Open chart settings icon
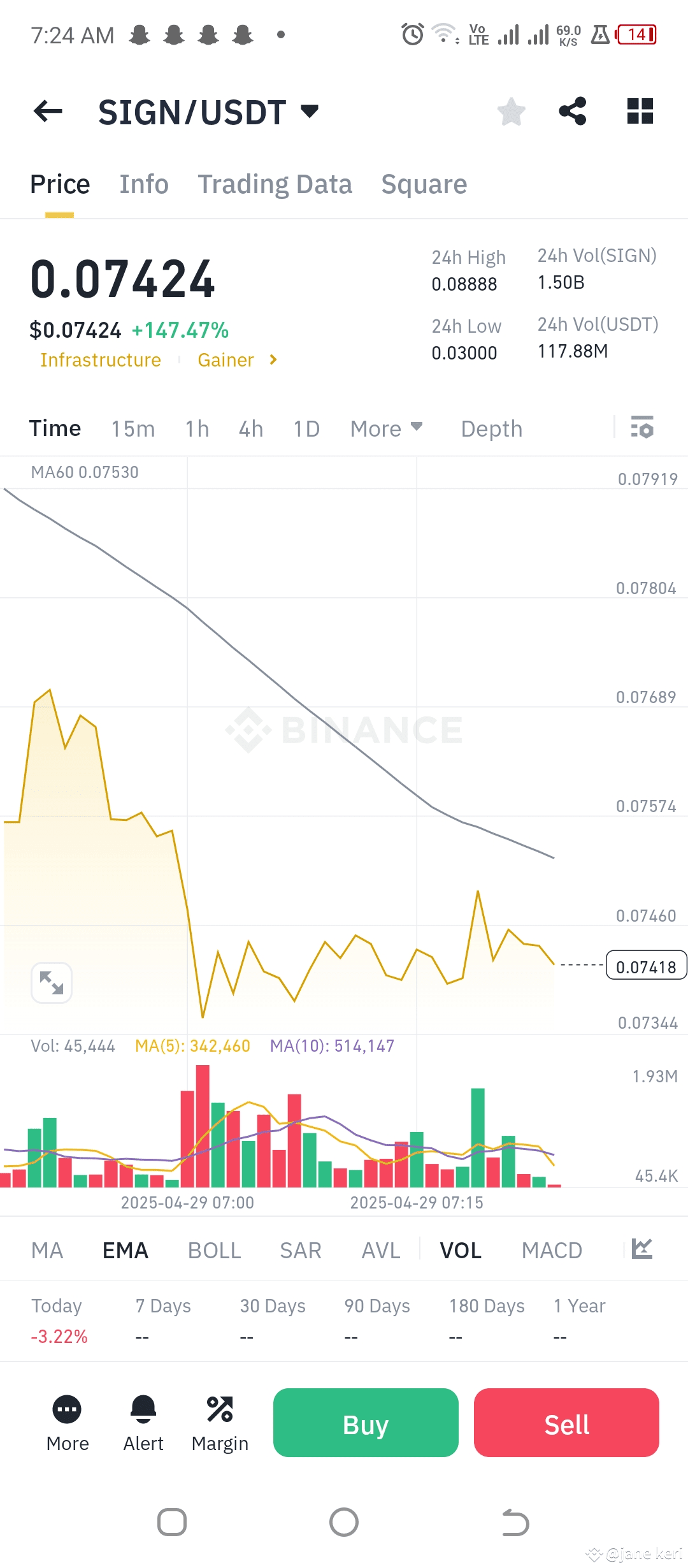688x1568 pixels. 641,427
